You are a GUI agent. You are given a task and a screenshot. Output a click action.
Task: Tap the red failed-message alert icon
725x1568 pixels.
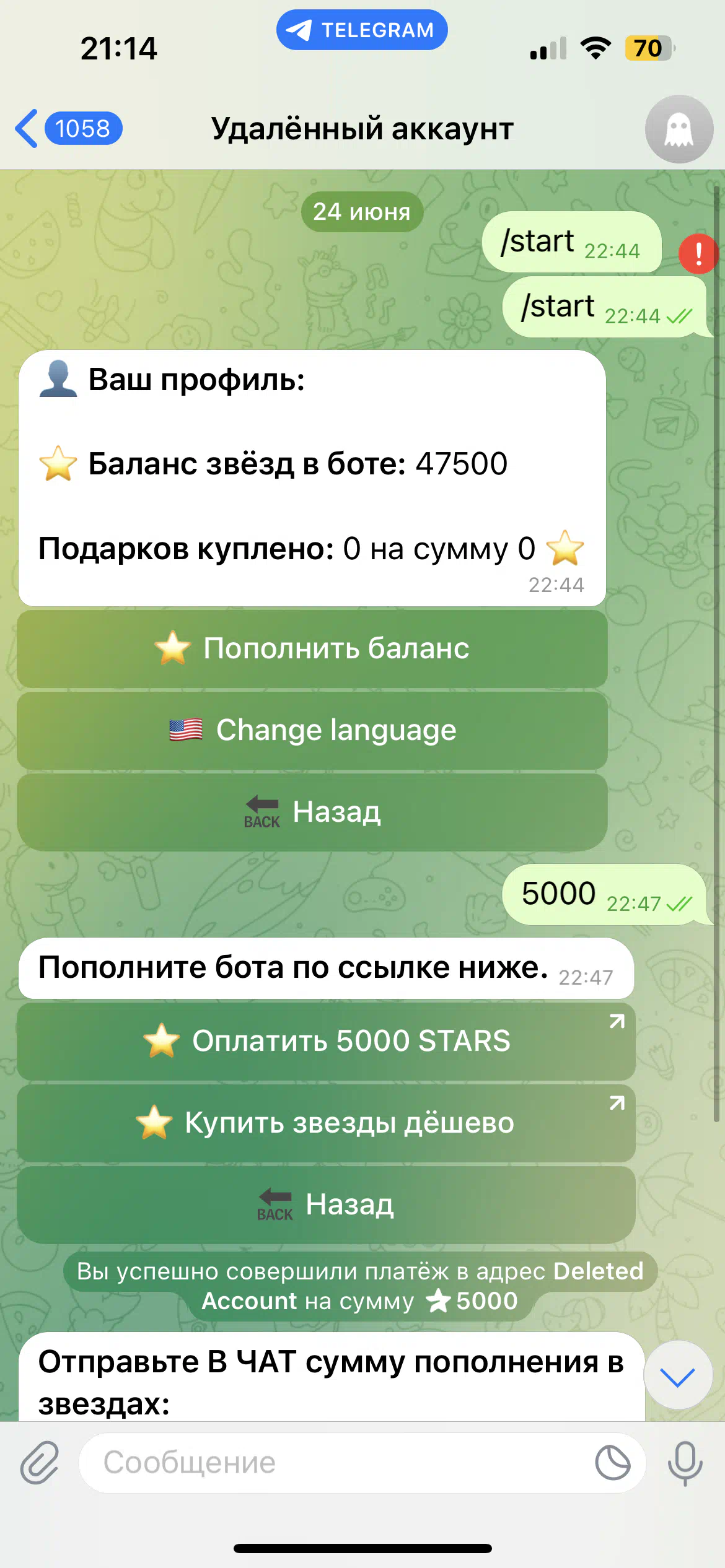click(698, 253)
